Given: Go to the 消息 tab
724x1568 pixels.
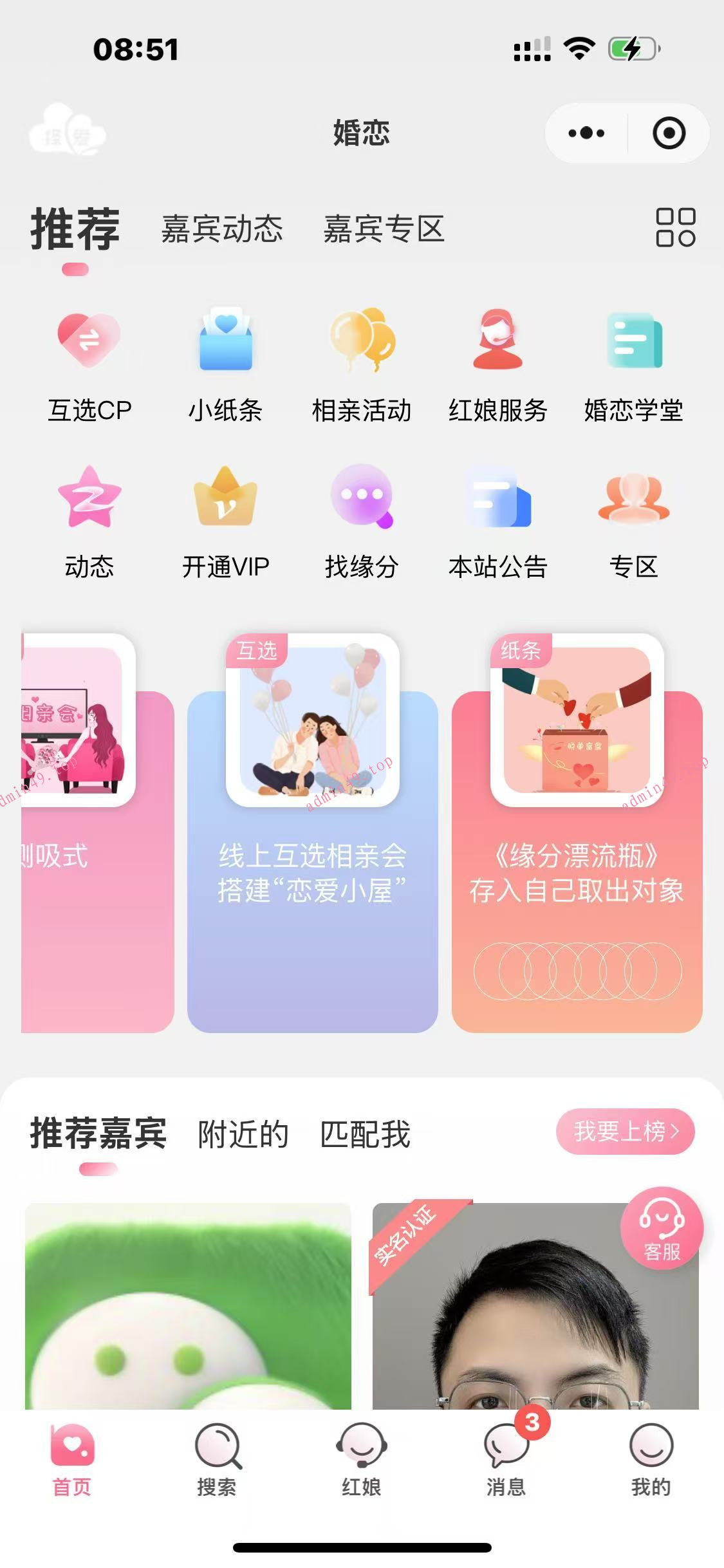Looking at the screenshot, I should tap(506, 1459).
